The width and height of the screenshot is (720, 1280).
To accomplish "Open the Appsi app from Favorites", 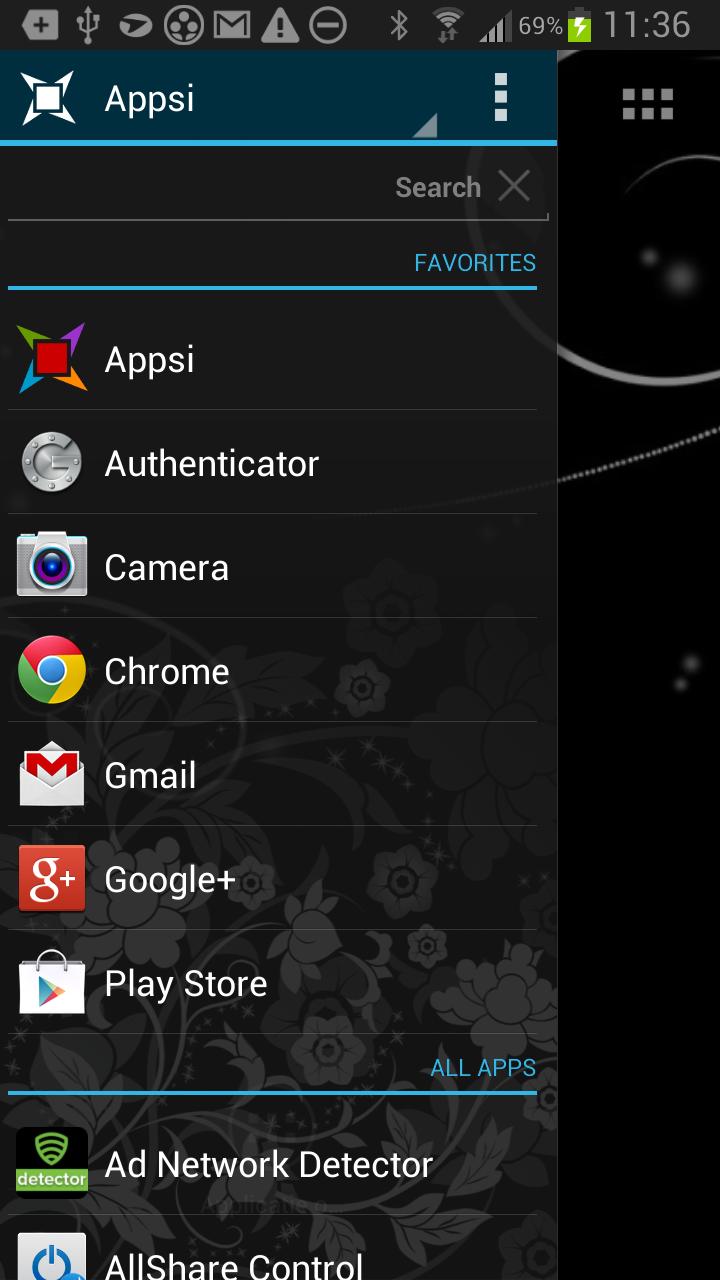I will [148, 359].
